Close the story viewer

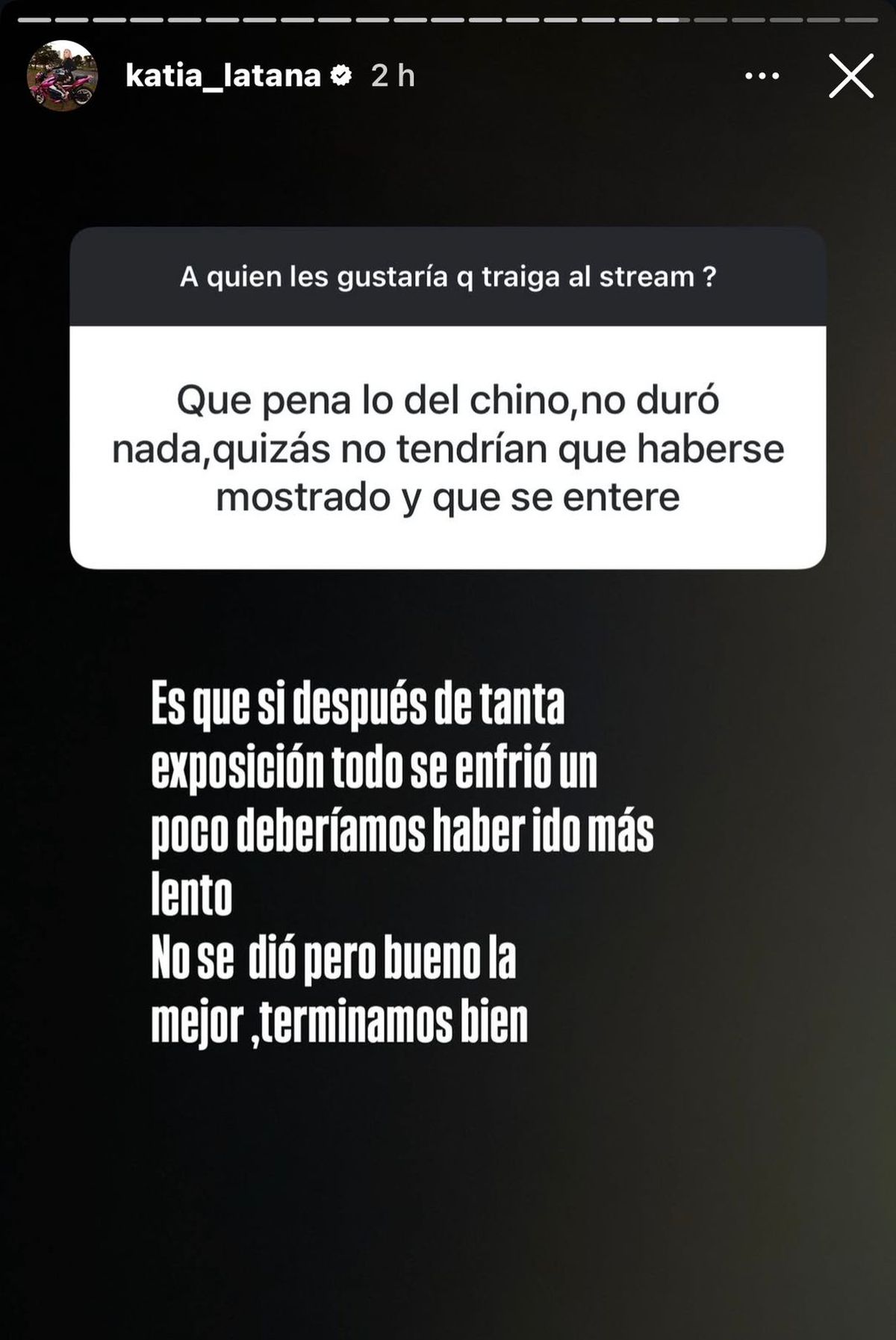click(850, 75)
